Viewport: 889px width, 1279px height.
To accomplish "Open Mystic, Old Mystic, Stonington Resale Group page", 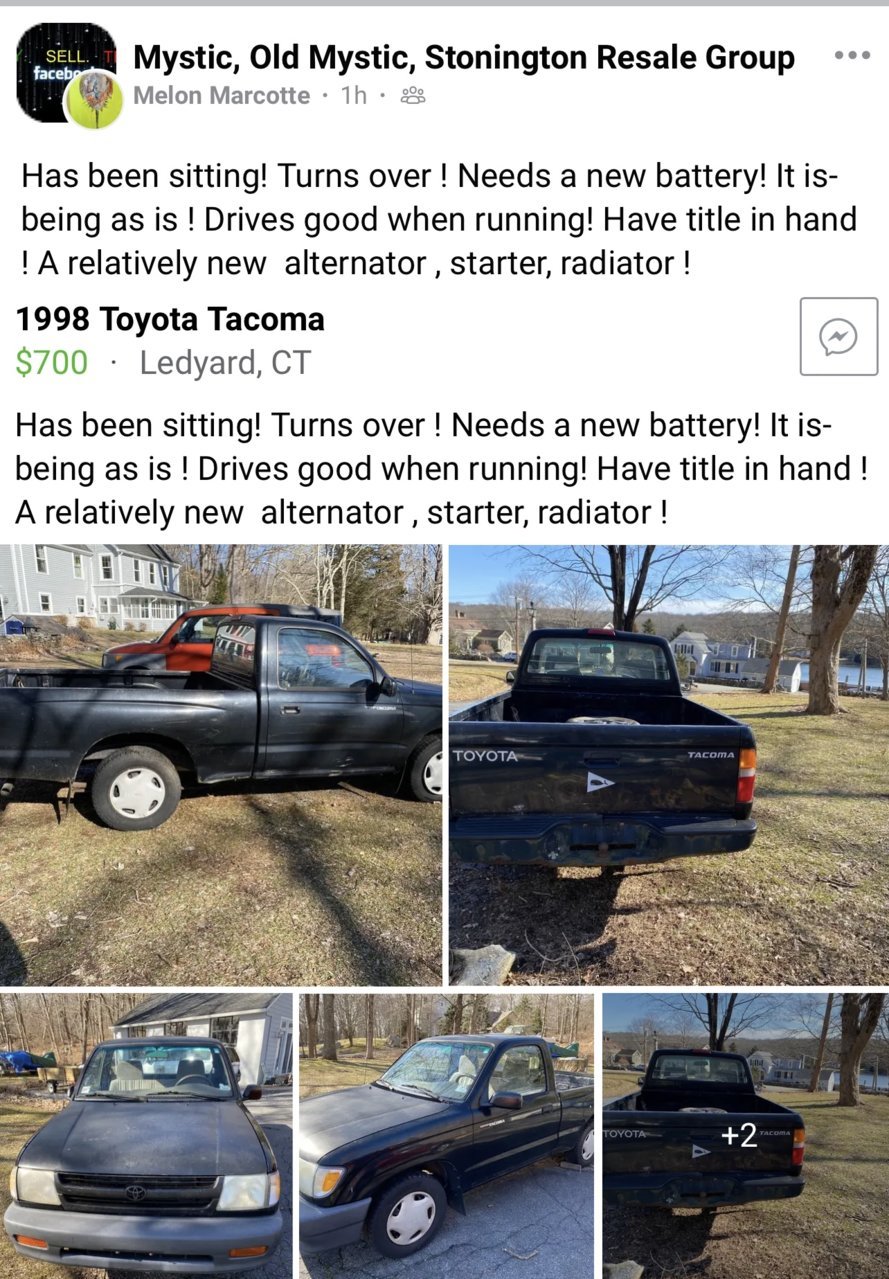I will (463, 58).
